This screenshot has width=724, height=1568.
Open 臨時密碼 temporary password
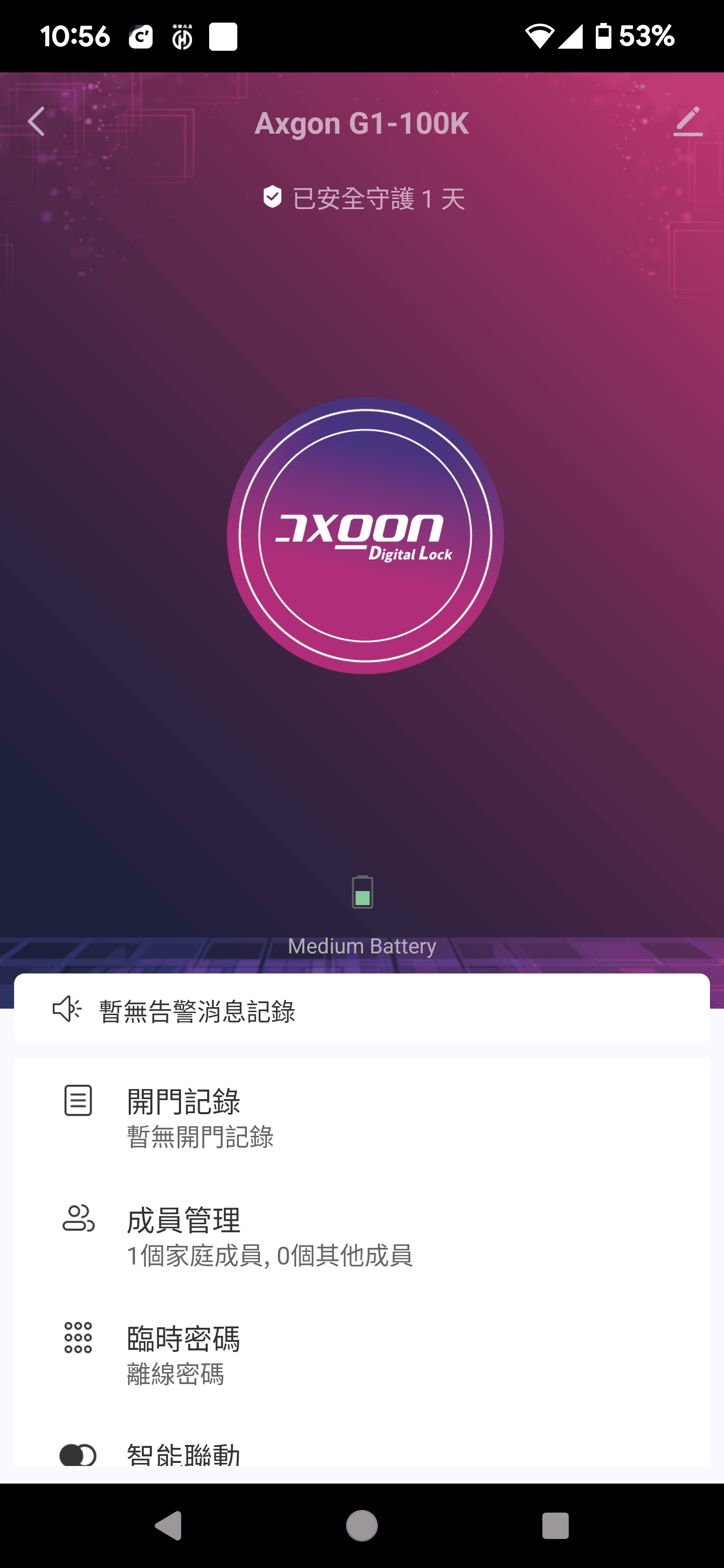[x=361, y=1354]
